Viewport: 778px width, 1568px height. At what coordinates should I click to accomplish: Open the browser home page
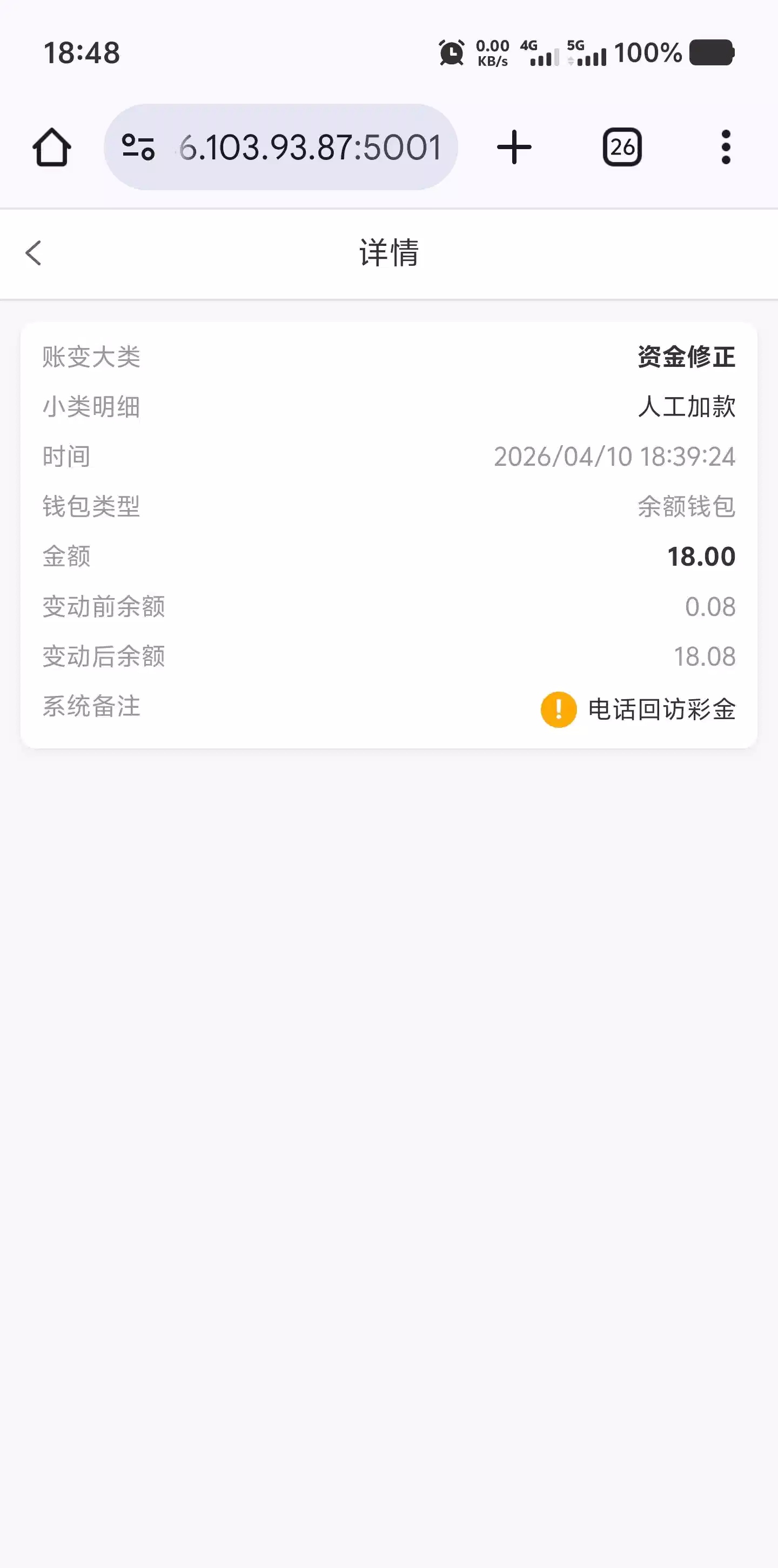pos(52,146)
